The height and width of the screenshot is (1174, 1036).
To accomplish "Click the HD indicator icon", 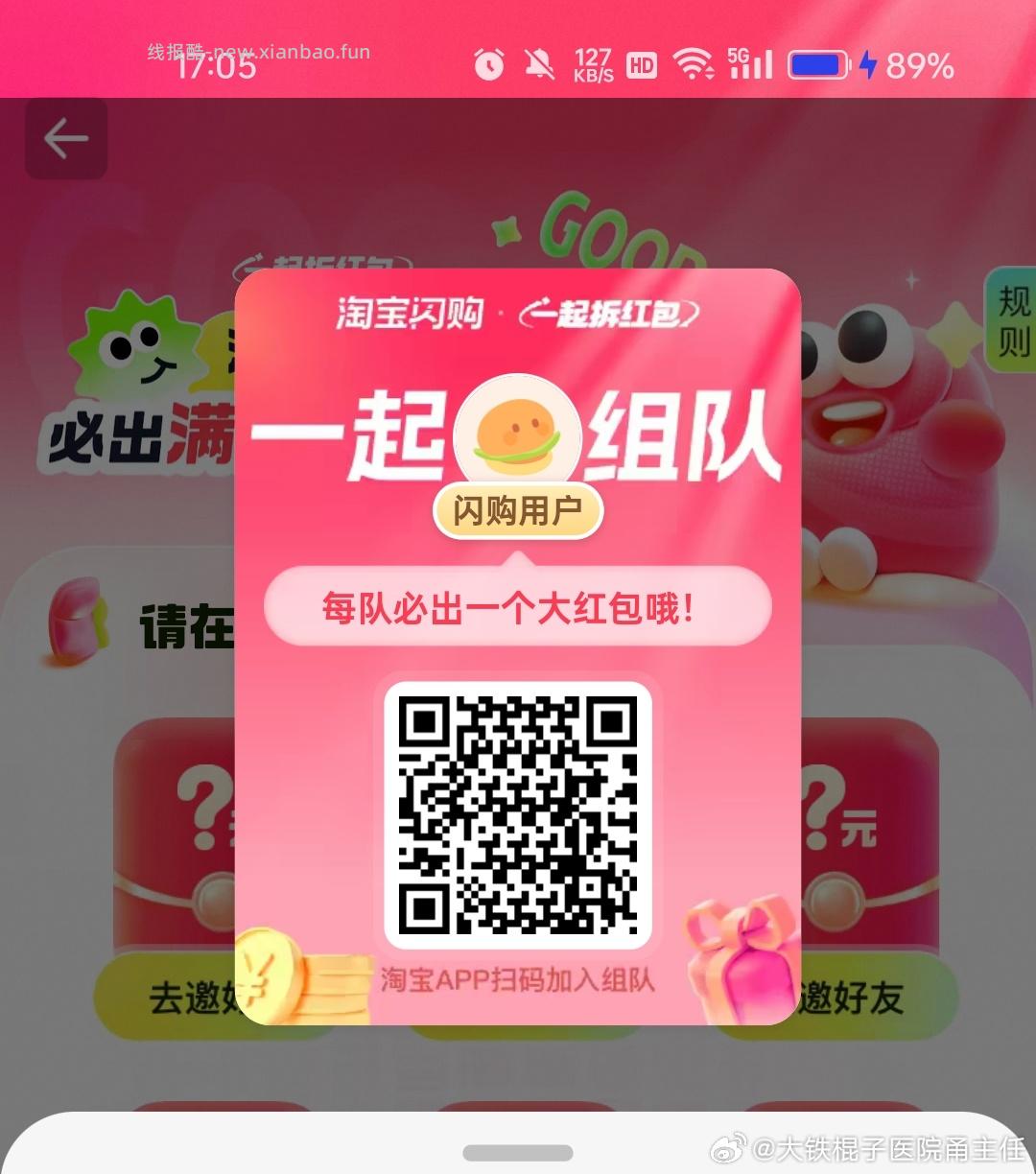I will point(641,65).
